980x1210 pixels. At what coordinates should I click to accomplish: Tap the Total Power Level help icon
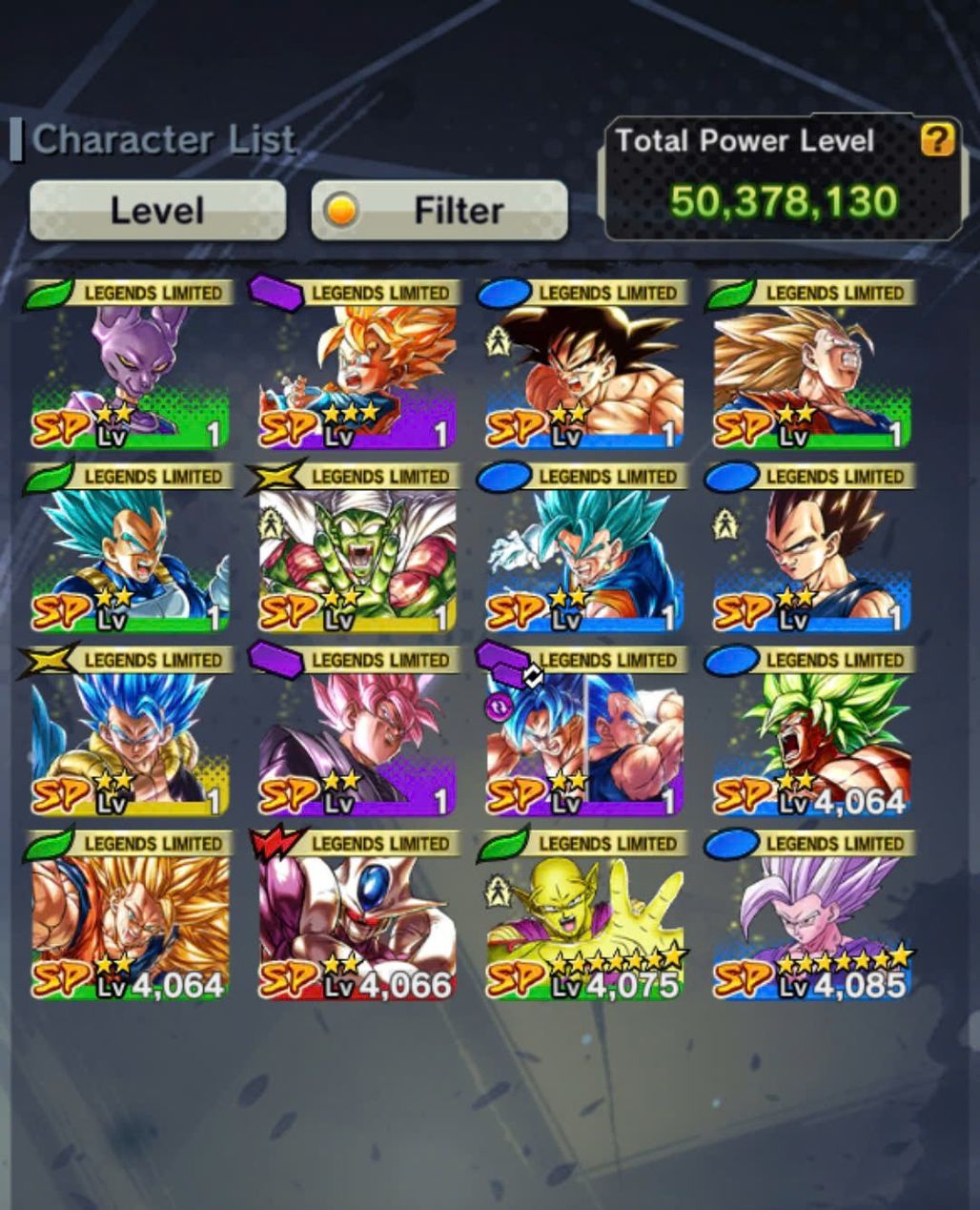937,140
